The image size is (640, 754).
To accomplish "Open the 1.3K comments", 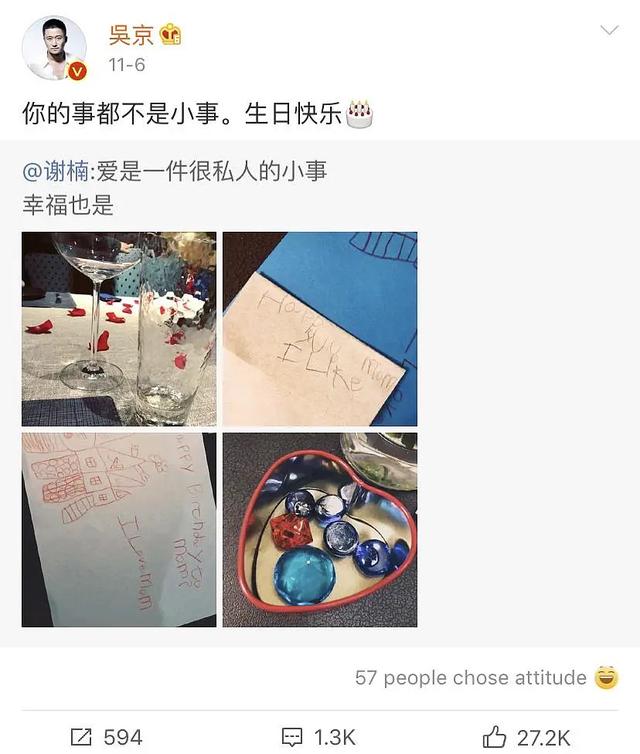I will pyautogui.click(x=319, y=737).
